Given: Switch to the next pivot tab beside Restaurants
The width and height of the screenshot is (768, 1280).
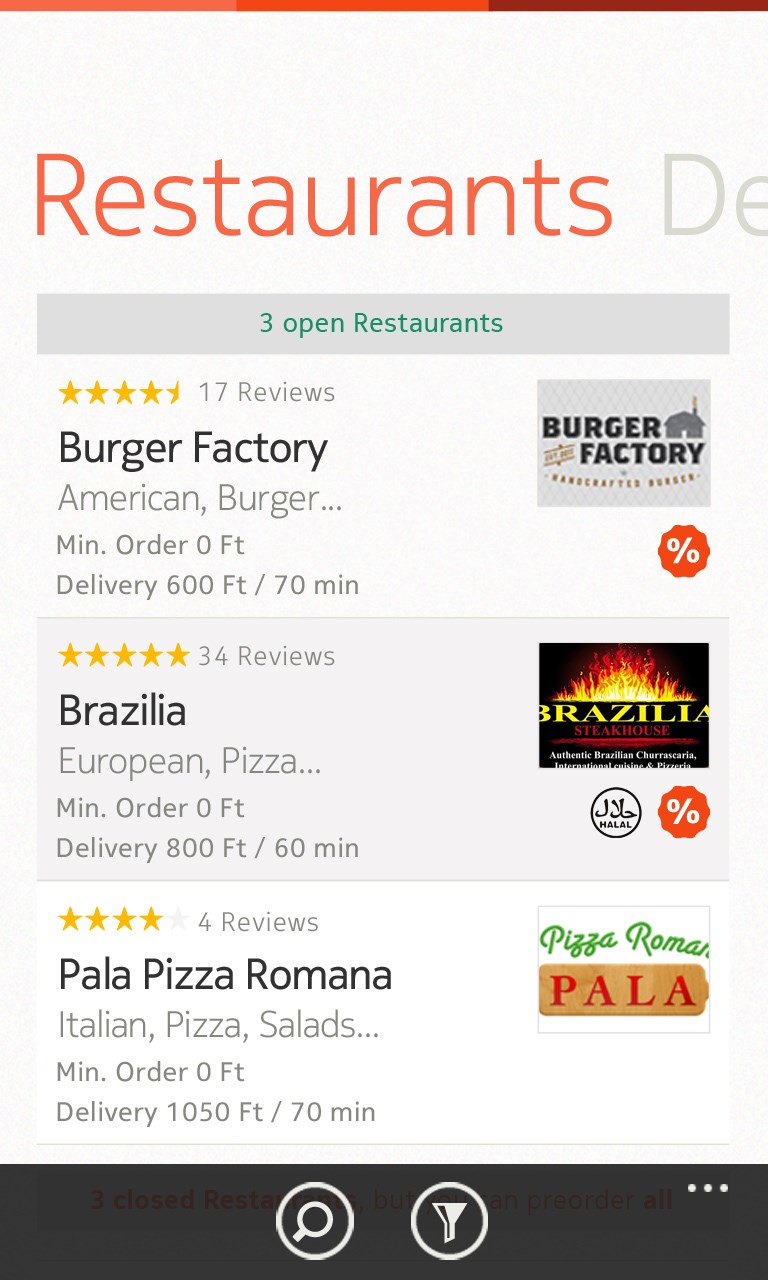Looking at the screenshot, I should [712, 197].
